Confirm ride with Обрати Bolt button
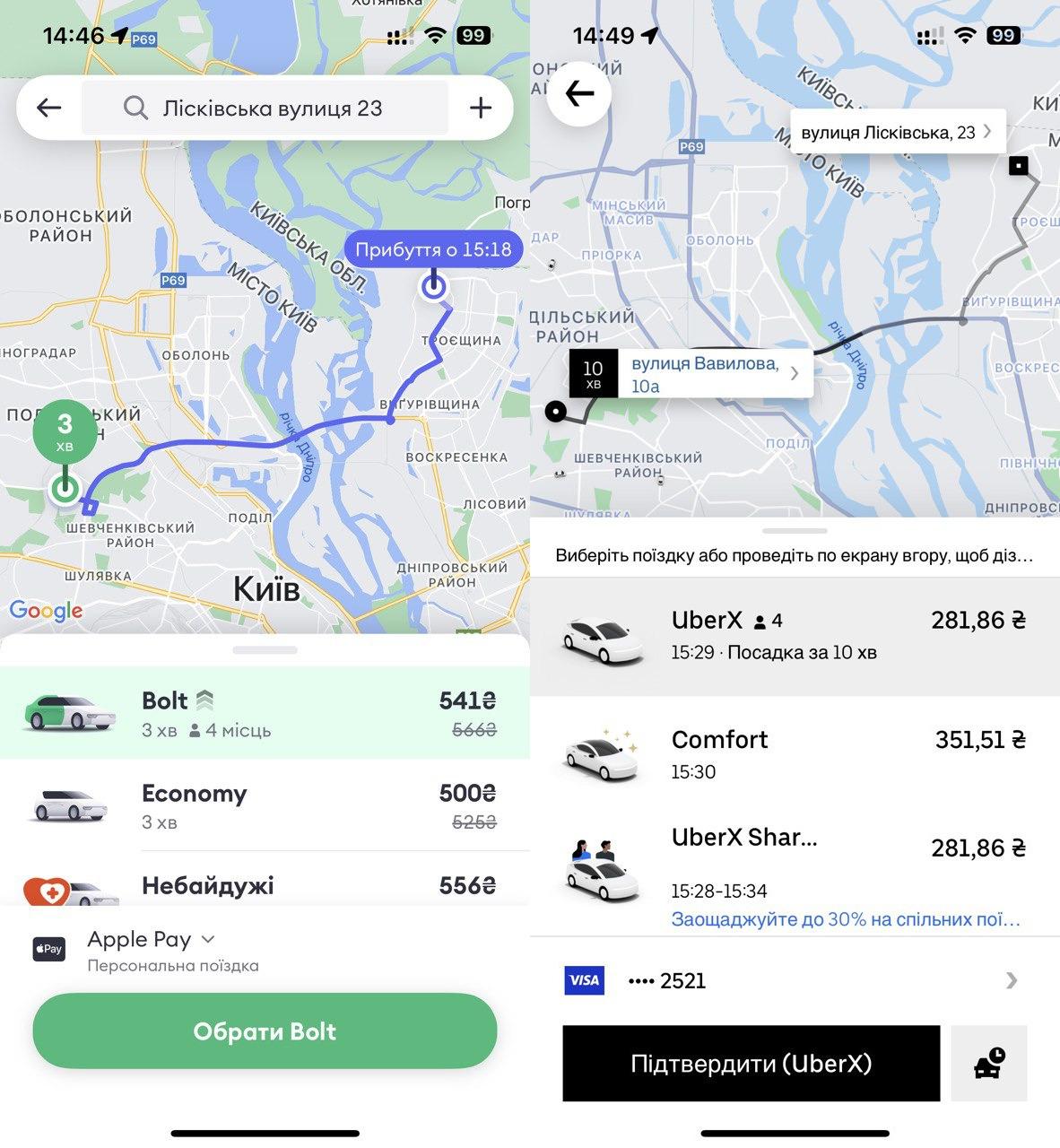The width and height of the screenshot is (1060, 1148). [265, 1031]
